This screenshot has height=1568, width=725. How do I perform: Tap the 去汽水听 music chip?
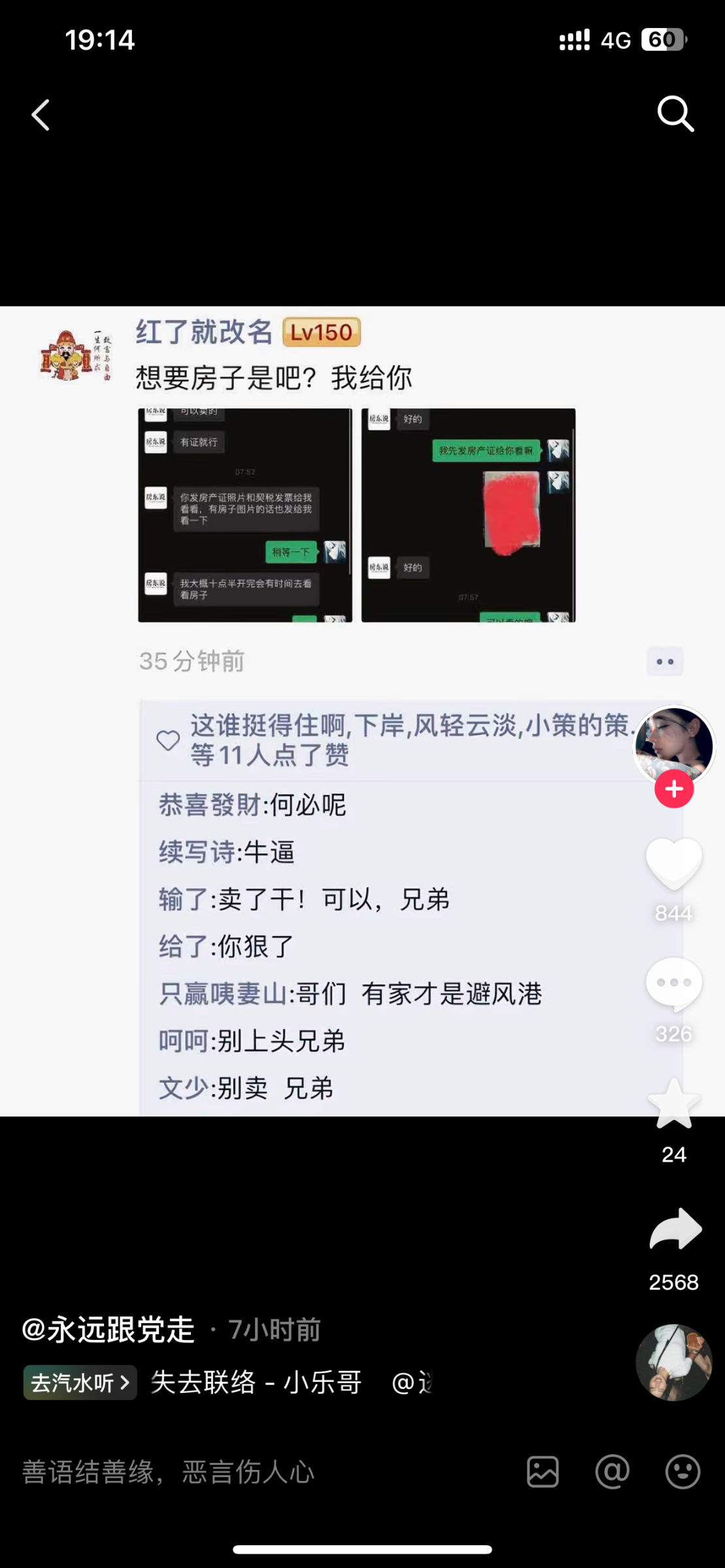coord(80,1382)
